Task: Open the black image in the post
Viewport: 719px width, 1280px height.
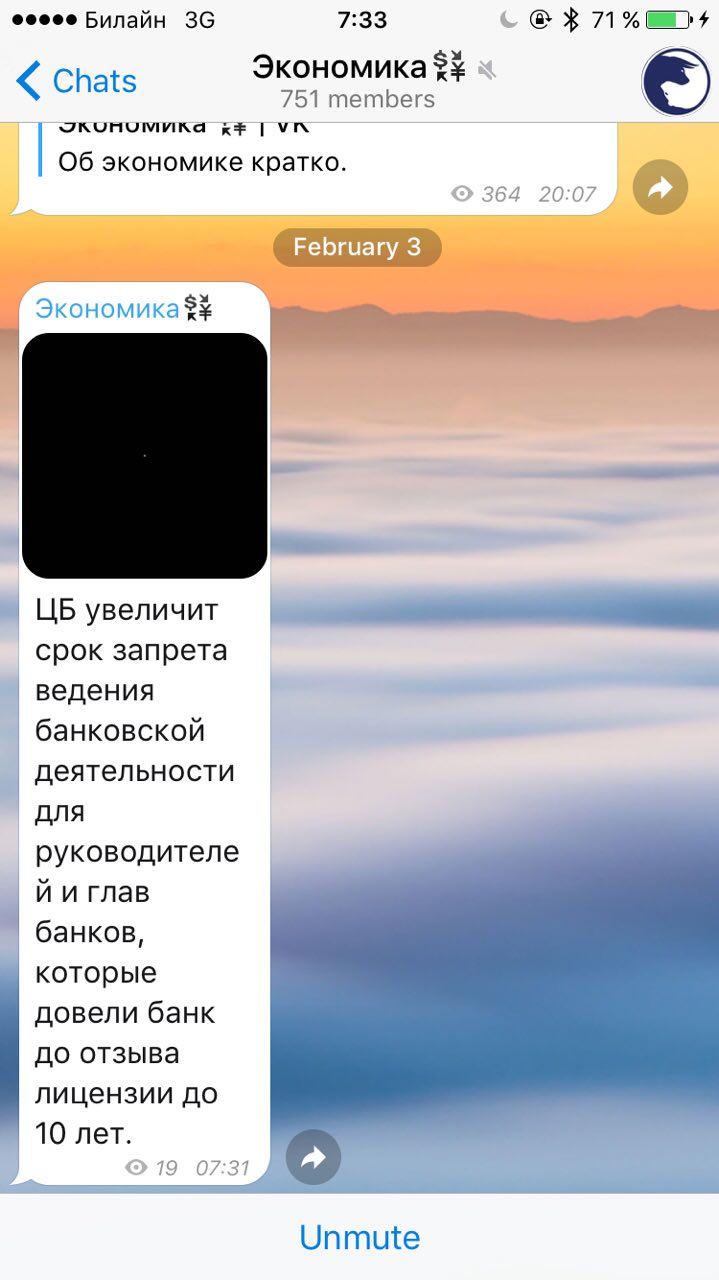Action: 145,455
